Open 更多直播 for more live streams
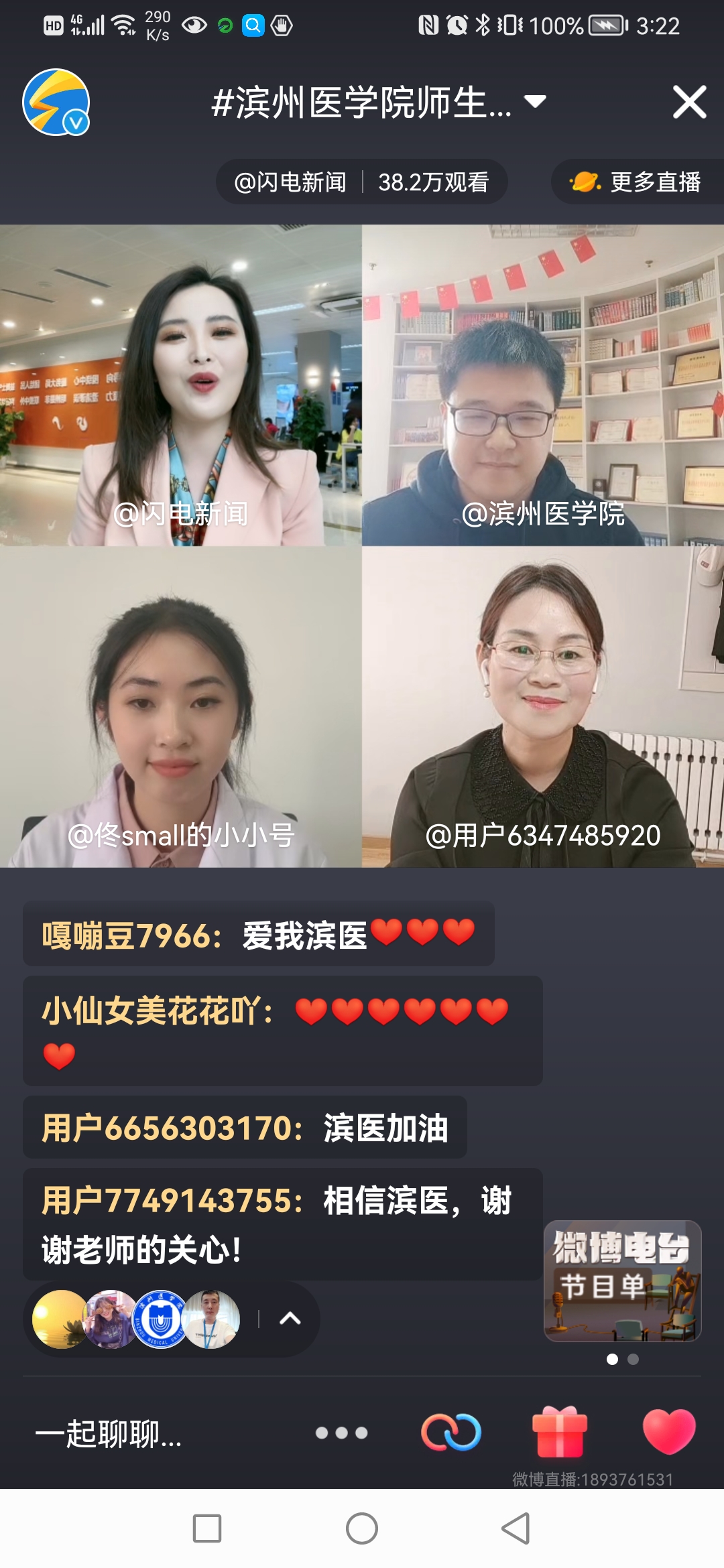 coord(637,182)
